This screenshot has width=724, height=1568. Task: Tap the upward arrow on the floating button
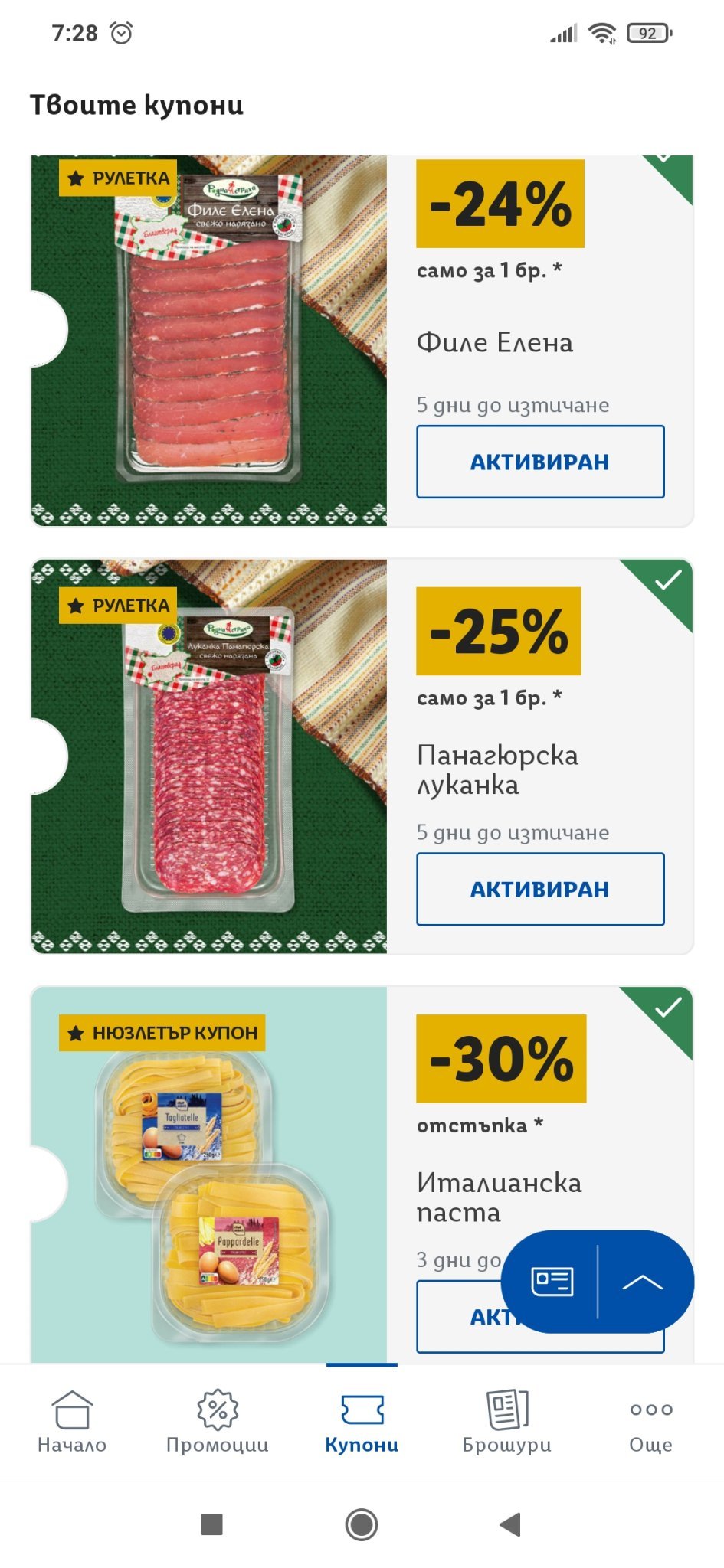643,1282
